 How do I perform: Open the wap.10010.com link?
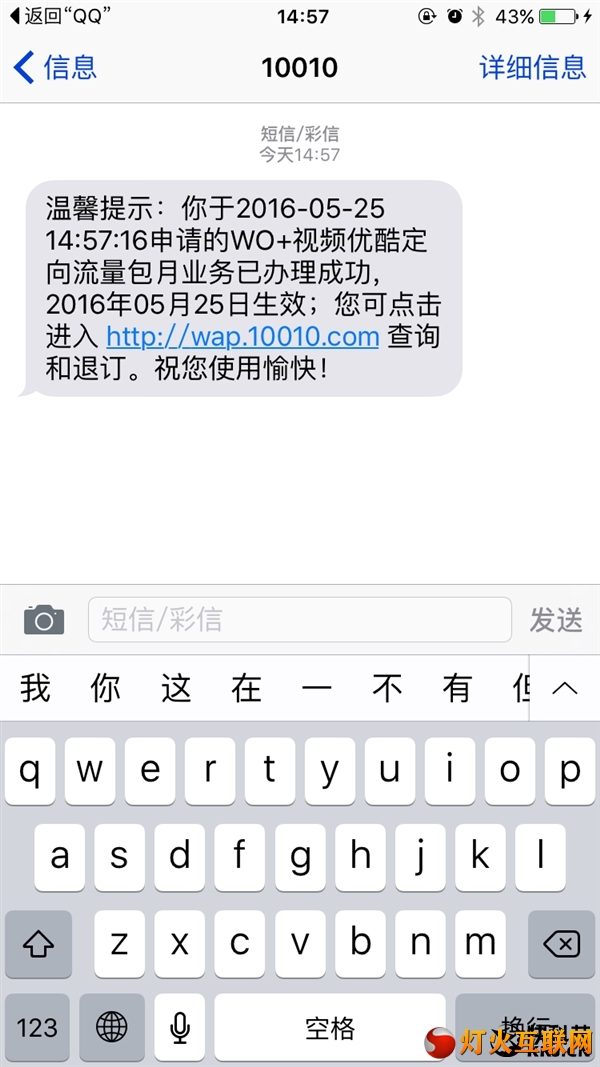(243, 336)
